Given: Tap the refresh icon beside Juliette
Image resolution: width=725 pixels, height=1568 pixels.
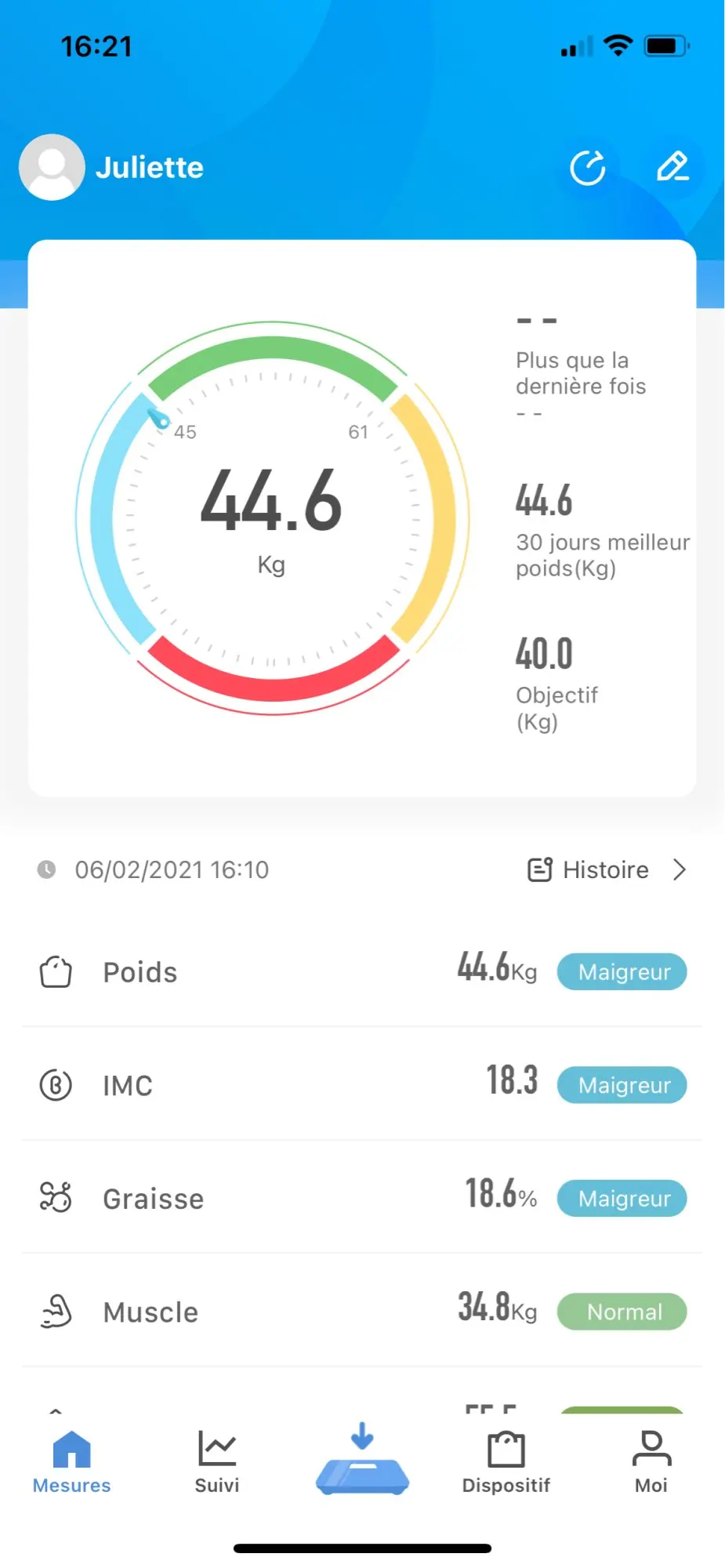Looking at the screenshot, I should click(x=588, y=167).
